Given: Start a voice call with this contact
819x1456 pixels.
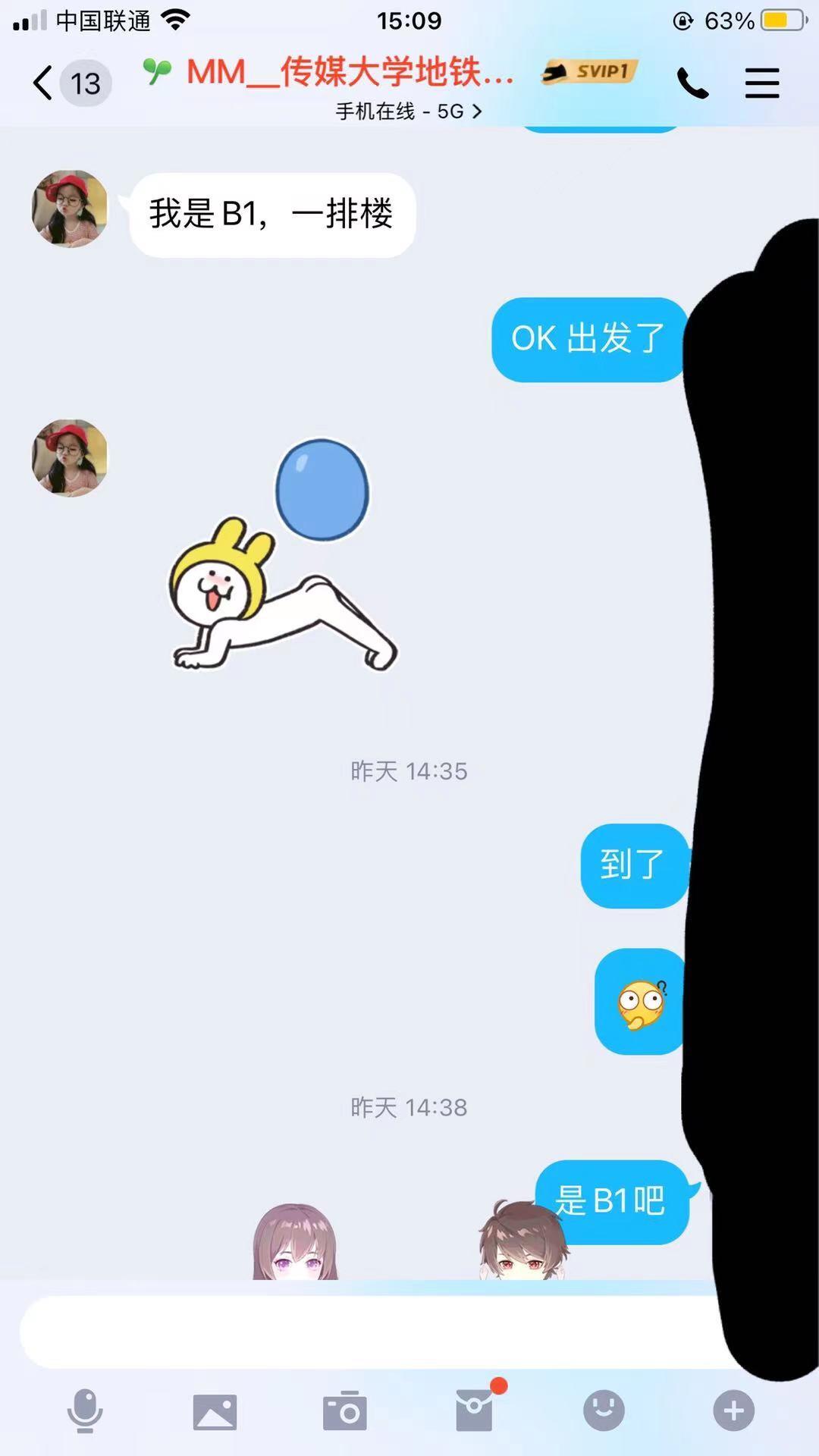Looking at the screenshot, I should tap(692, 83).
